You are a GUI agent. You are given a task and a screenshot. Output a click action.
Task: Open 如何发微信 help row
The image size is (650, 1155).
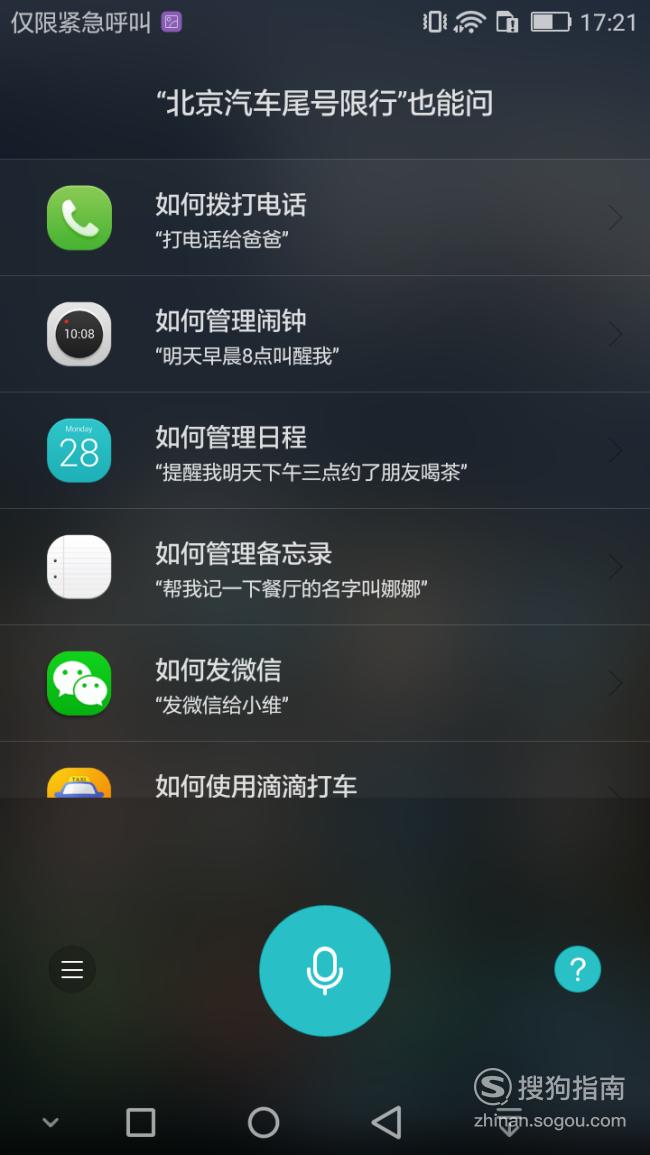tap(325, 684)
